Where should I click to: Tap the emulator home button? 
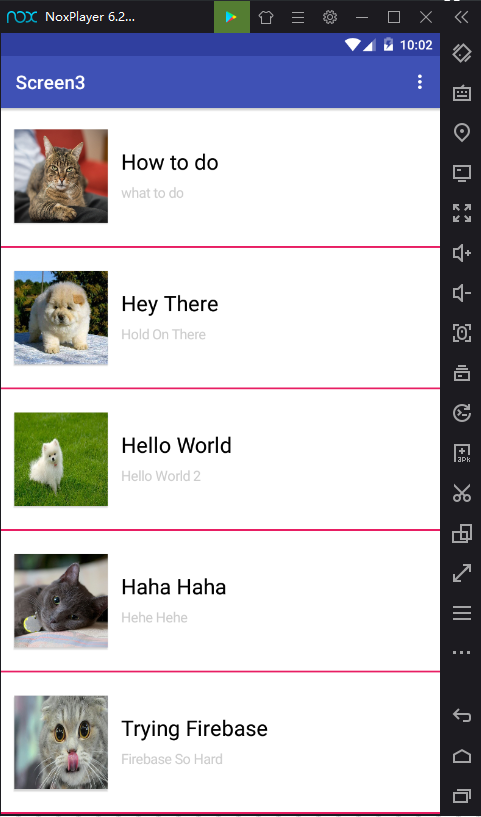pos(462,756)
